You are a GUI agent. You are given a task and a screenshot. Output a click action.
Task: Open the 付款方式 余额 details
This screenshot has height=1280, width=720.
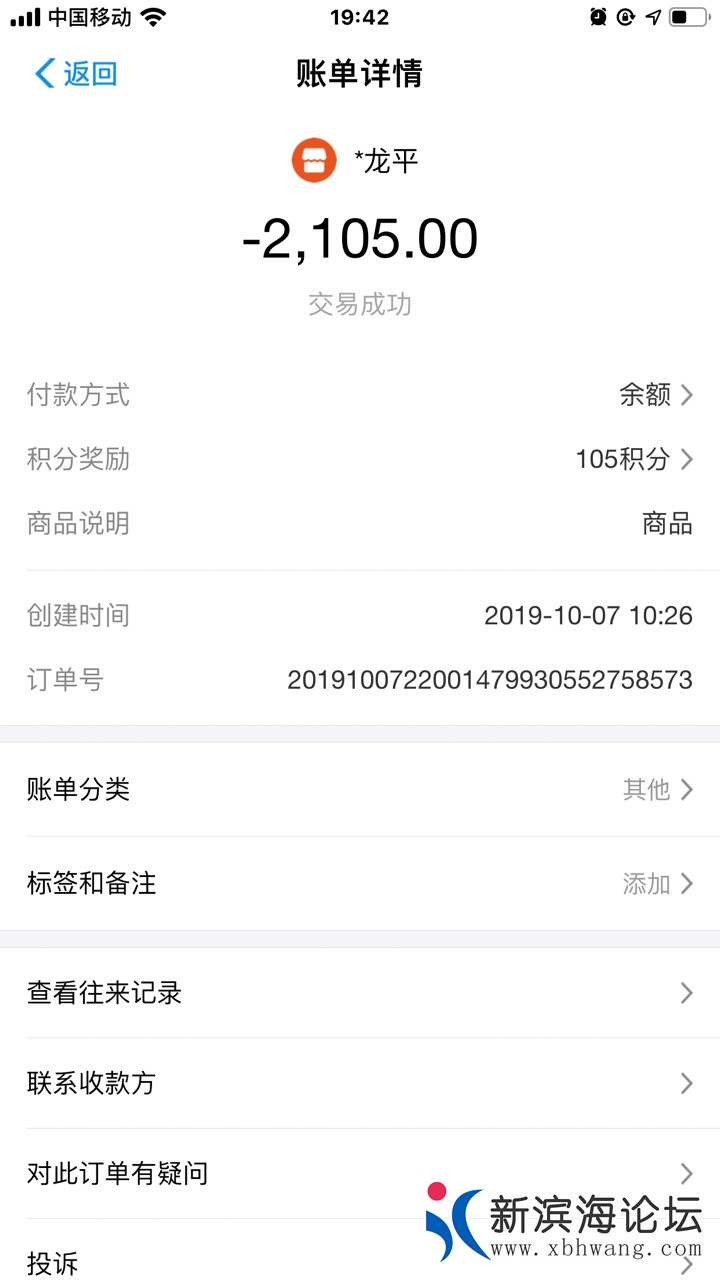pyautogui.click(x=655, y=395)
